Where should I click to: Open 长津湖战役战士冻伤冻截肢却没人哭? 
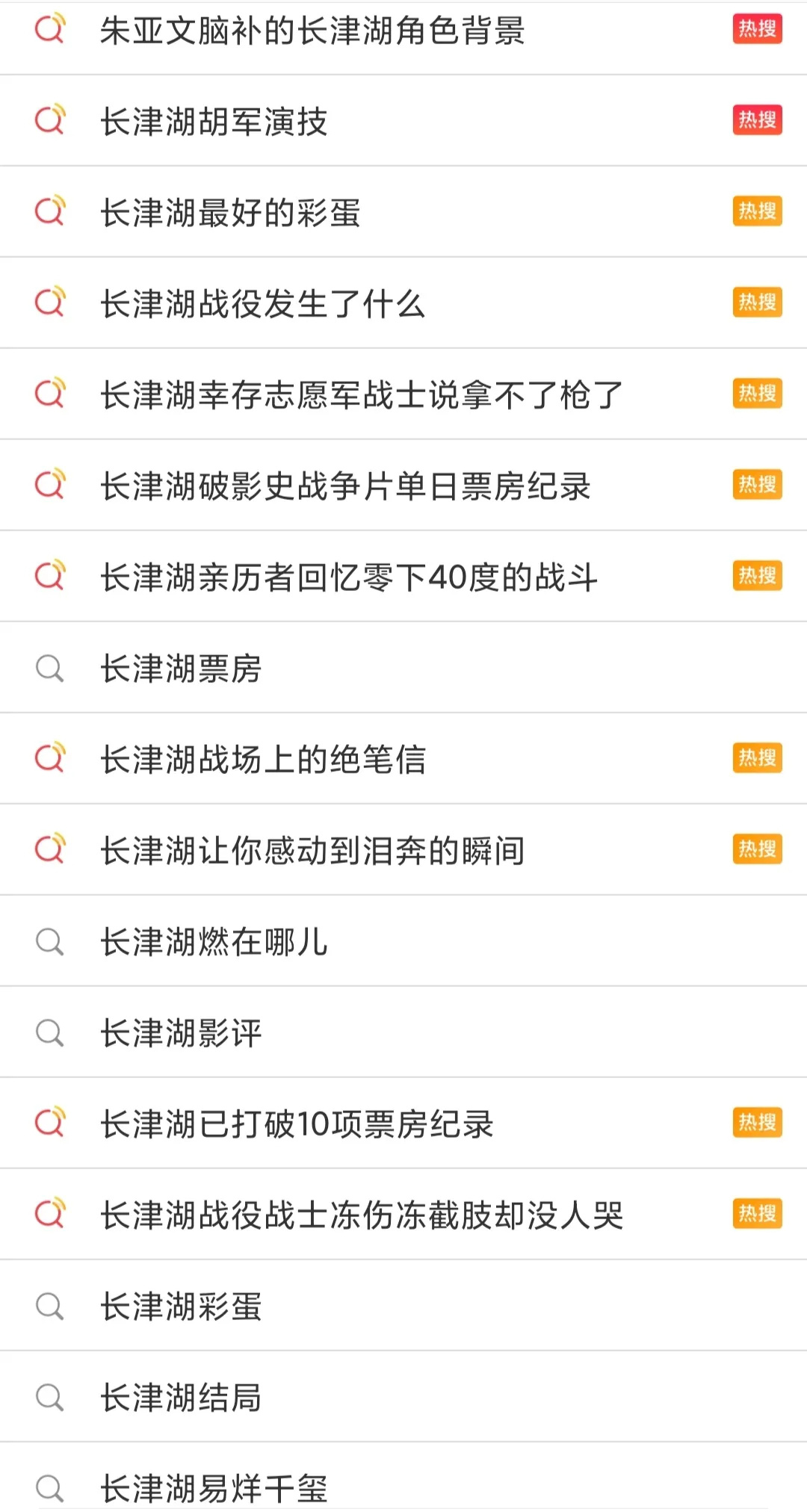click(x=362, y=1215)
